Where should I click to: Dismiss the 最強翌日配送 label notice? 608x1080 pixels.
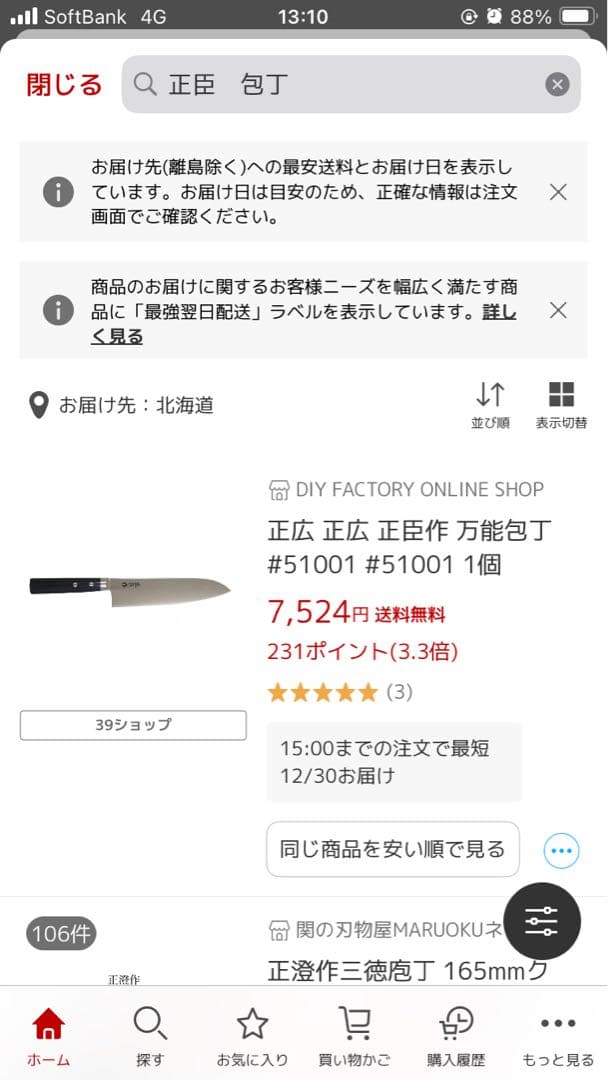tap(558, 310)
